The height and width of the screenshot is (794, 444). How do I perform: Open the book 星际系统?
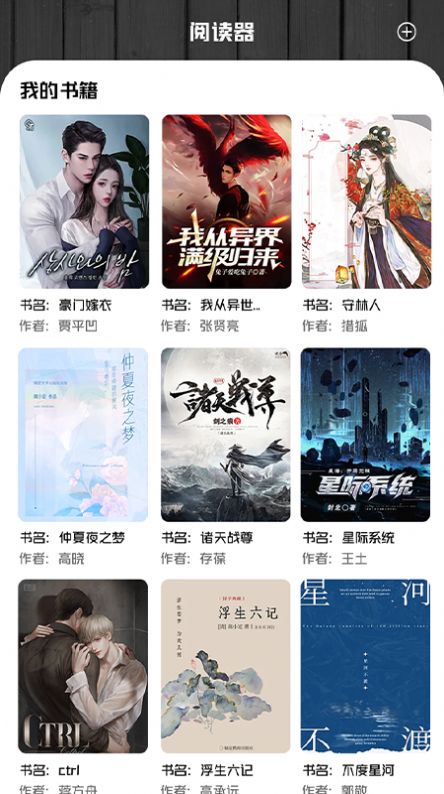click(x=366, y=434)
